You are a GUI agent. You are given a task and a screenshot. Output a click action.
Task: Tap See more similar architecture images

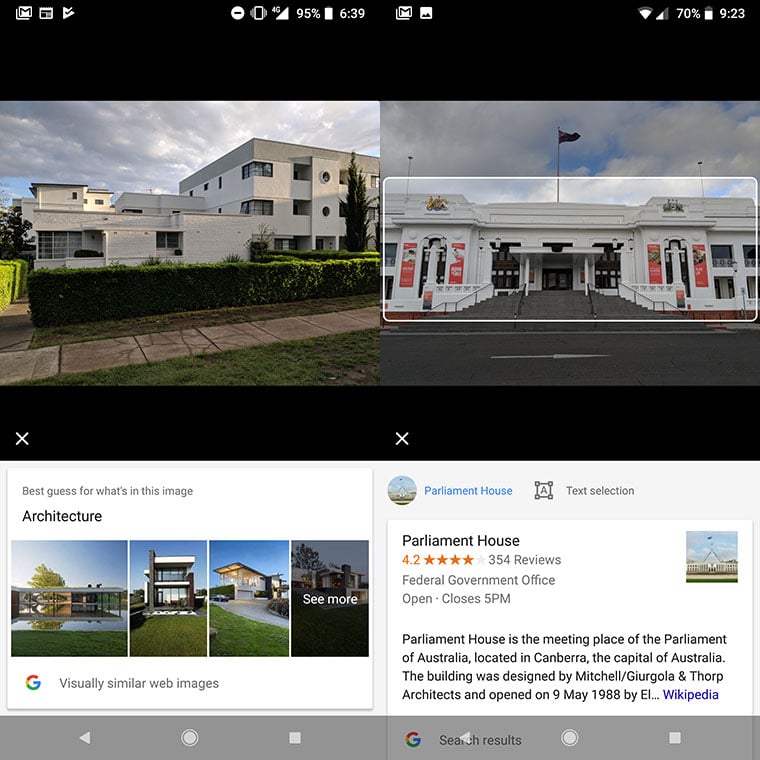coord(330,599)
